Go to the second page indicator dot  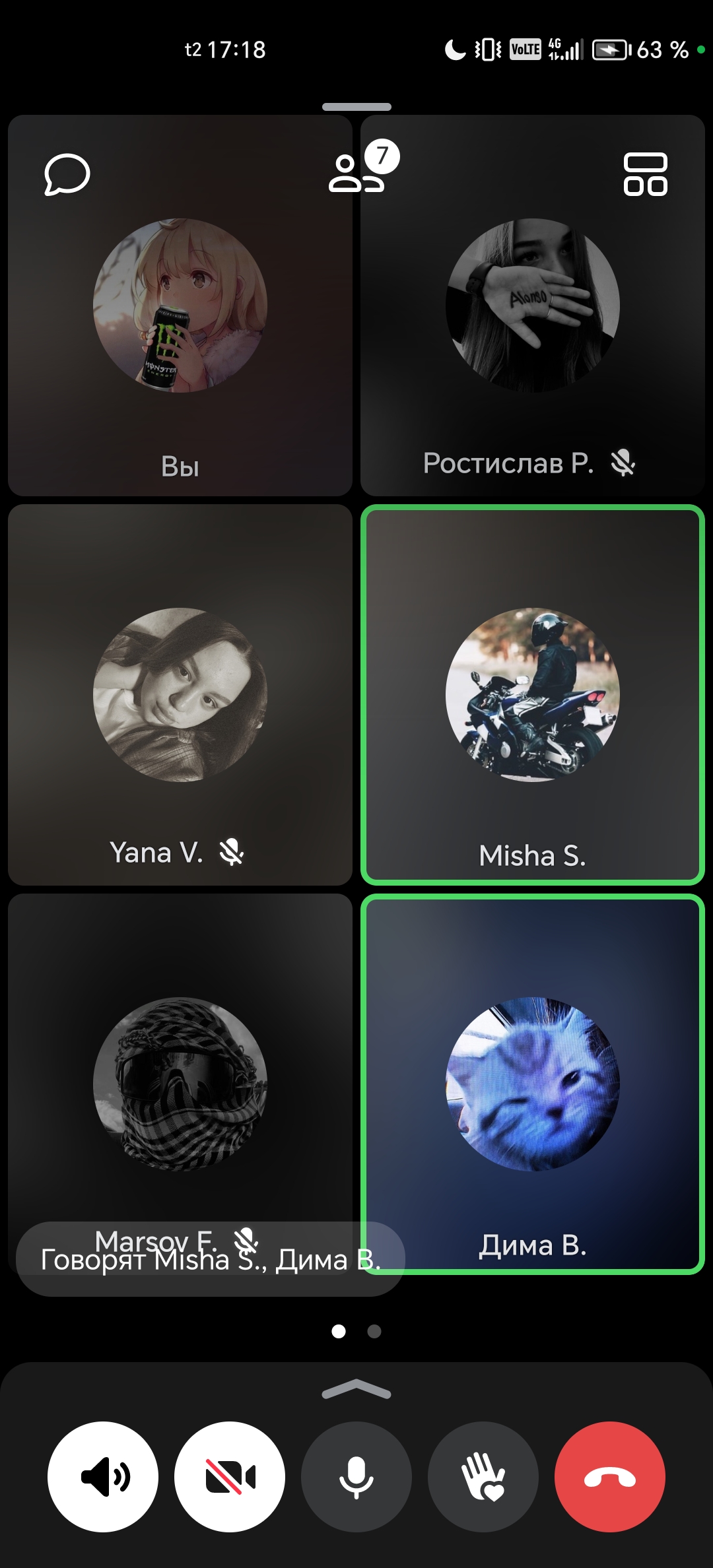[374, 1332]
